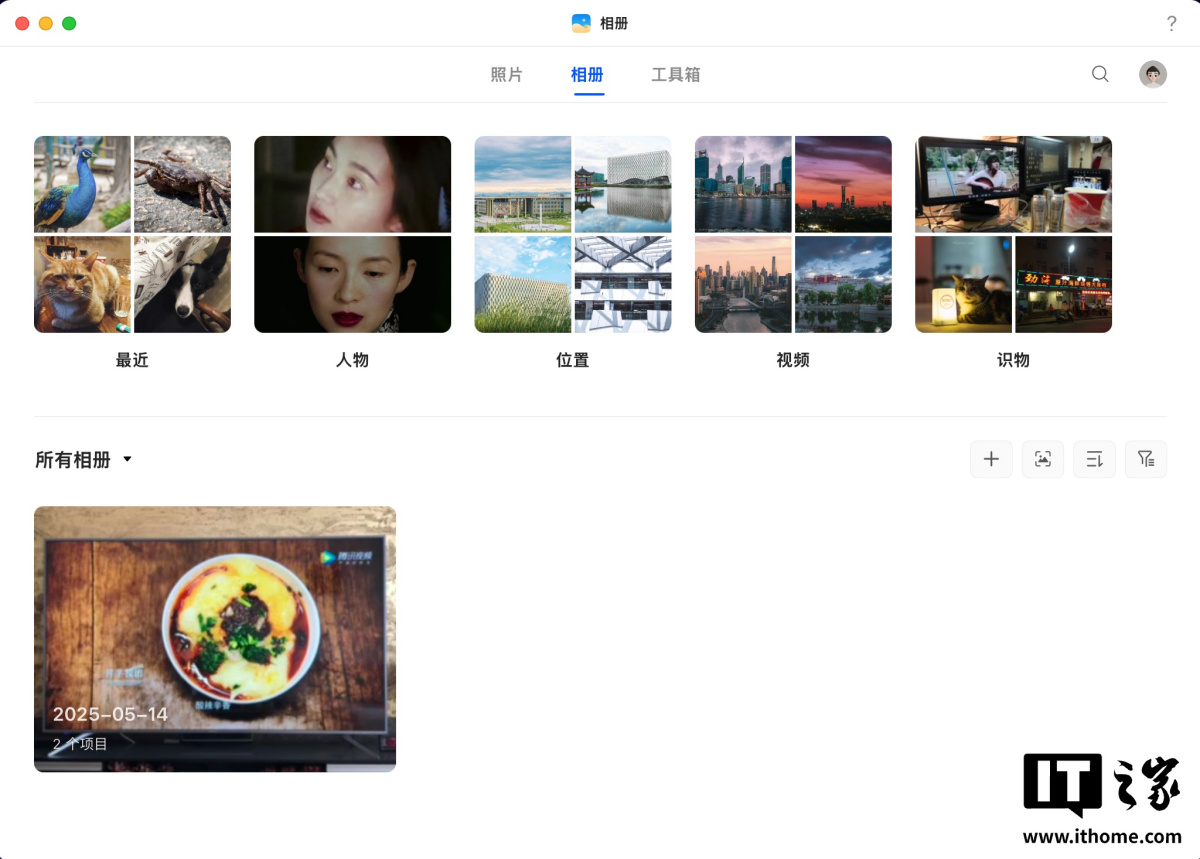
Task: Select the 相册 tab
Action: 587,75
